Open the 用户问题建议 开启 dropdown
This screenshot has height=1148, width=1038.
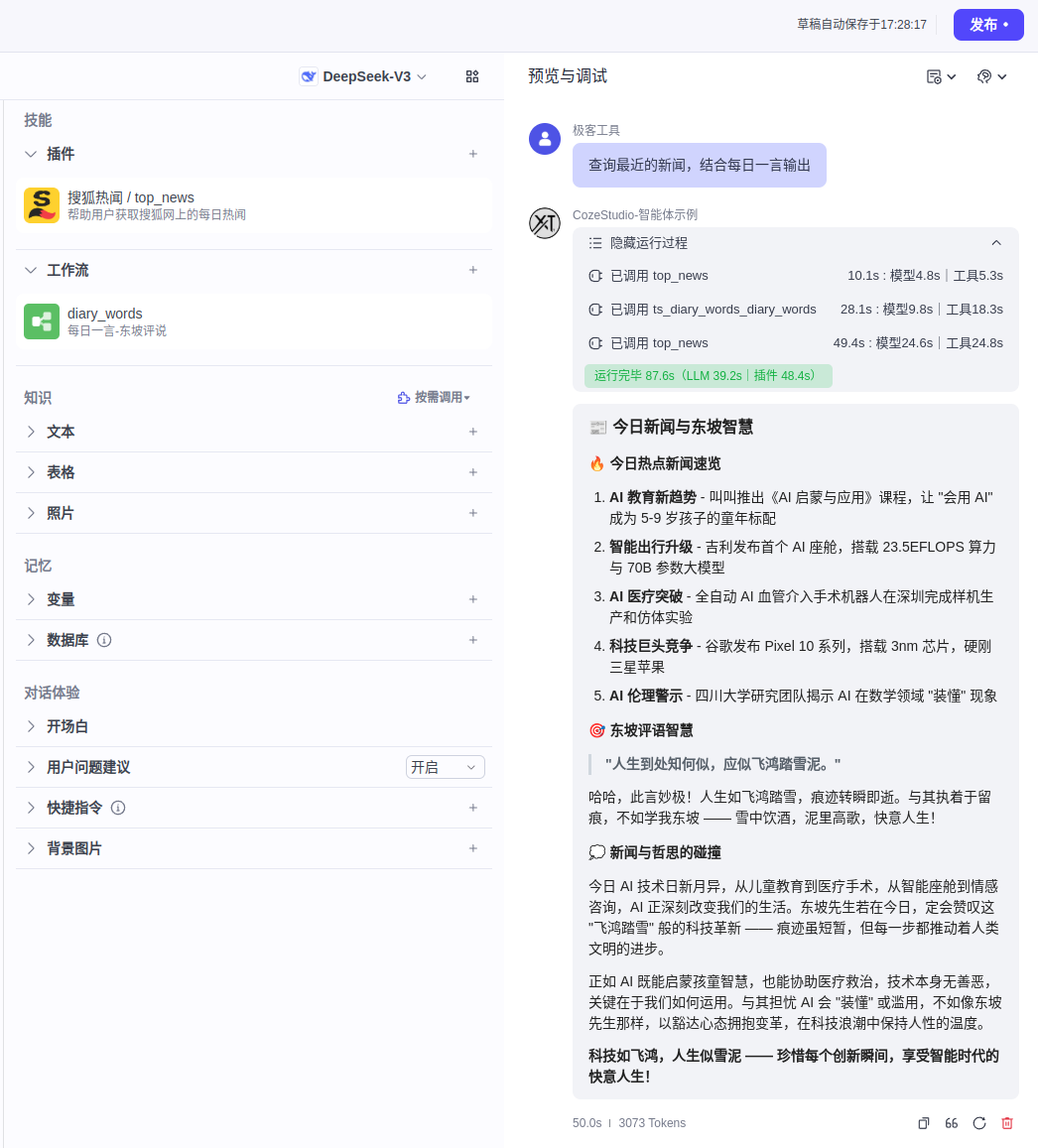[x=445, y=767]
